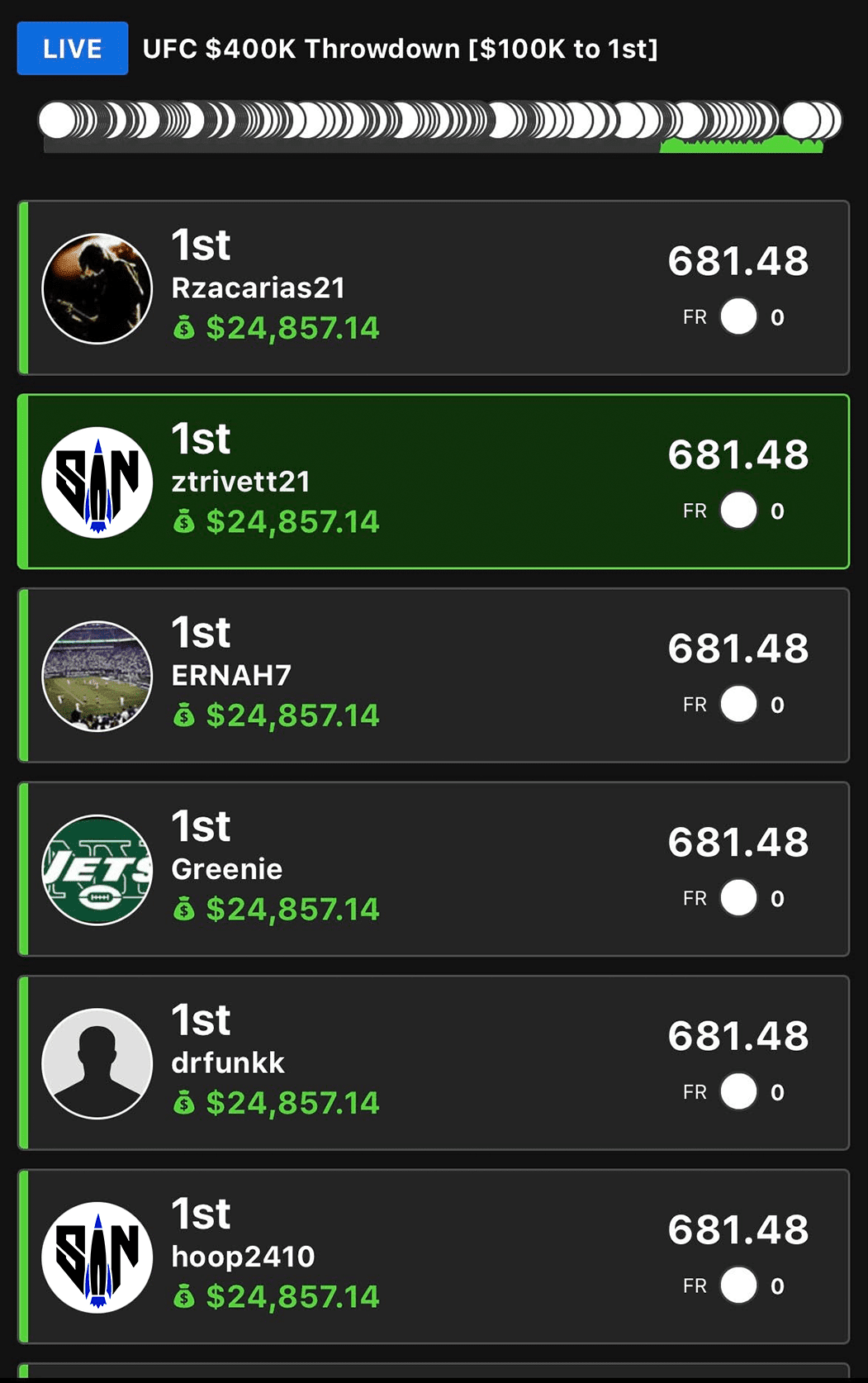Open ERNAH7's entry in the standings
The width and height of the screenshot is (868, 1383).
434,675
